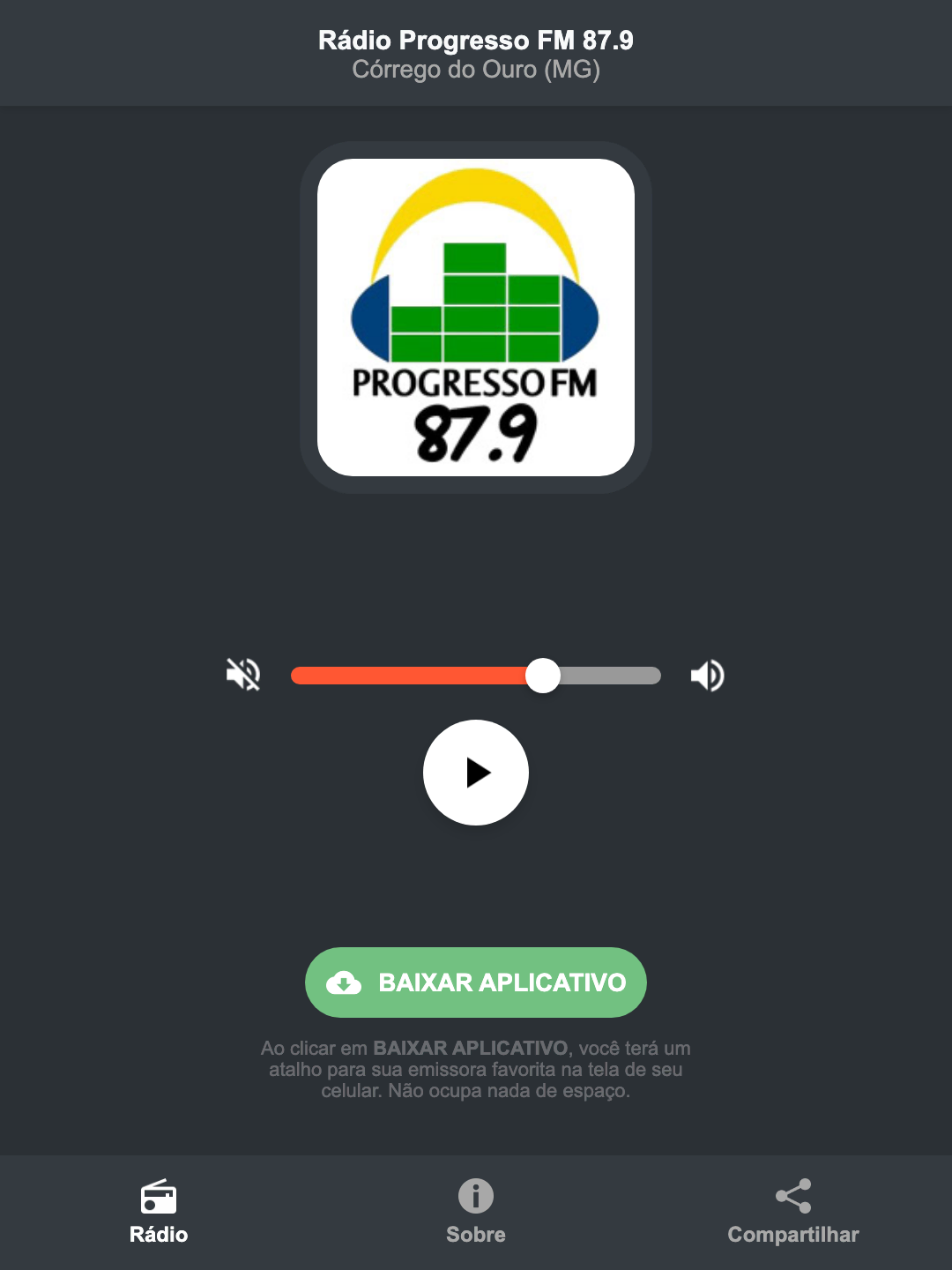The width and height of the screenshot is (952, 1270).
Task: Click the loudspeaker icon to raise volume
Action: (707, 675)
